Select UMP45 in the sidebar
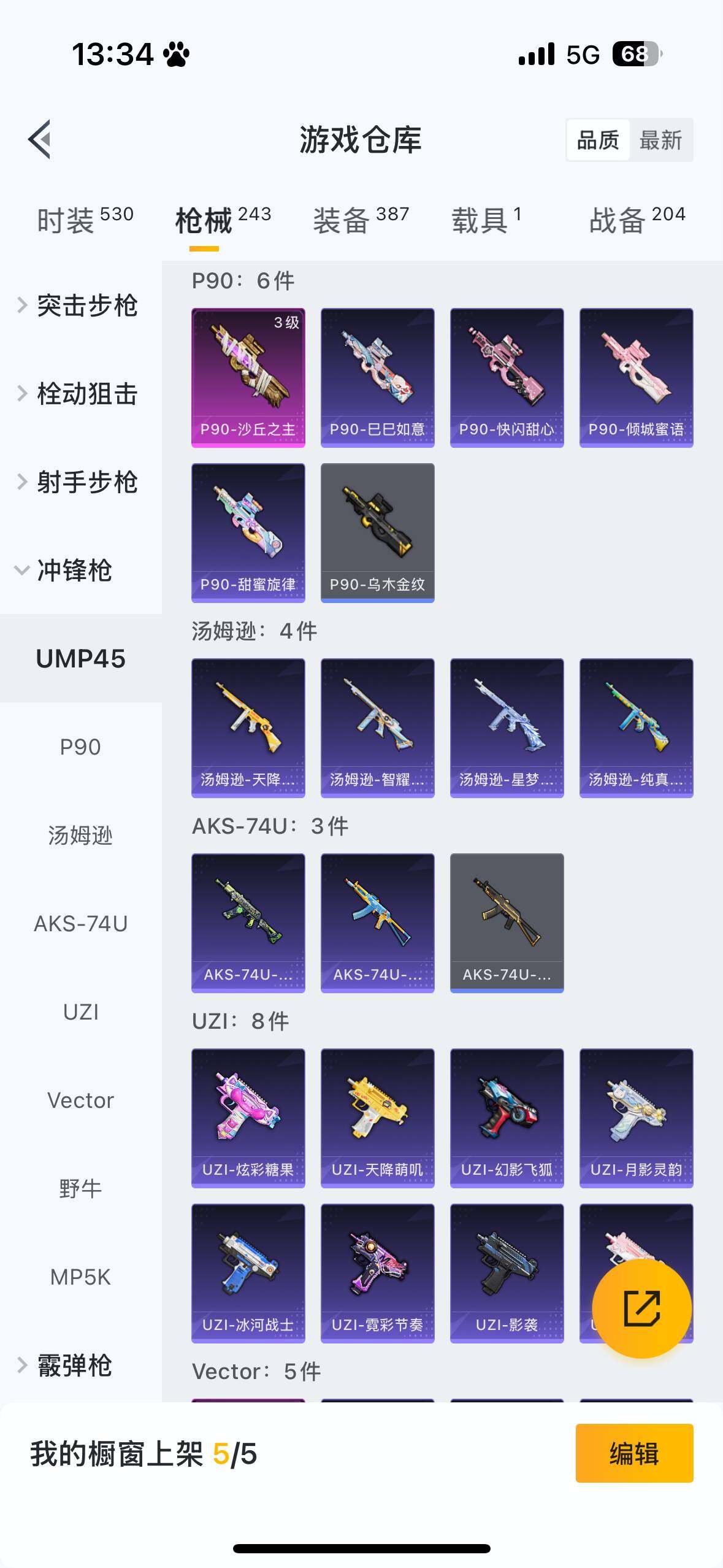This screenshot has width=723, height=1568. [80, 659]
